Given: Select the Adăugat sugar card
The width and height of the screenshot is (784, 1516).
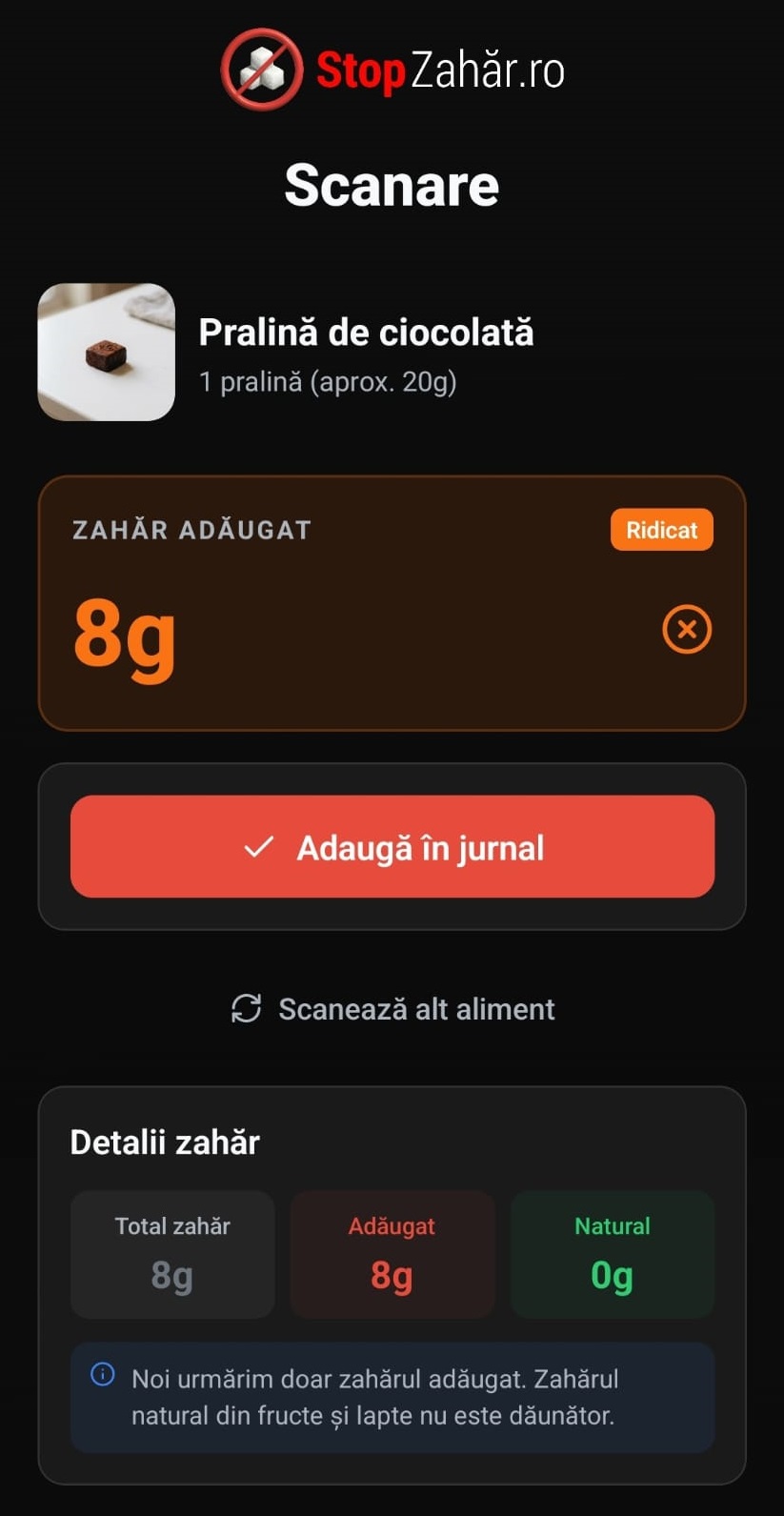Looking at the screenshot, I should point(392,1254).
